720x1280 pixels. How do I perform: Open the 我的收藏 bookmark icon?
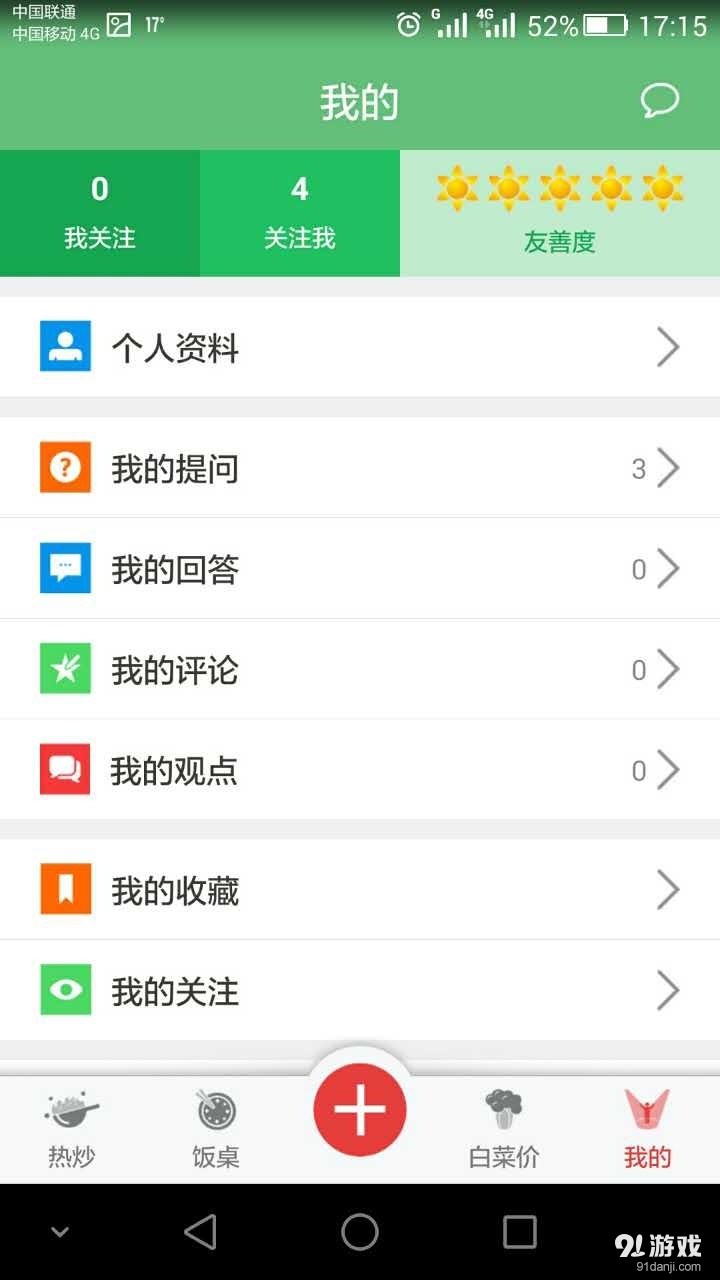pos(65,890)
